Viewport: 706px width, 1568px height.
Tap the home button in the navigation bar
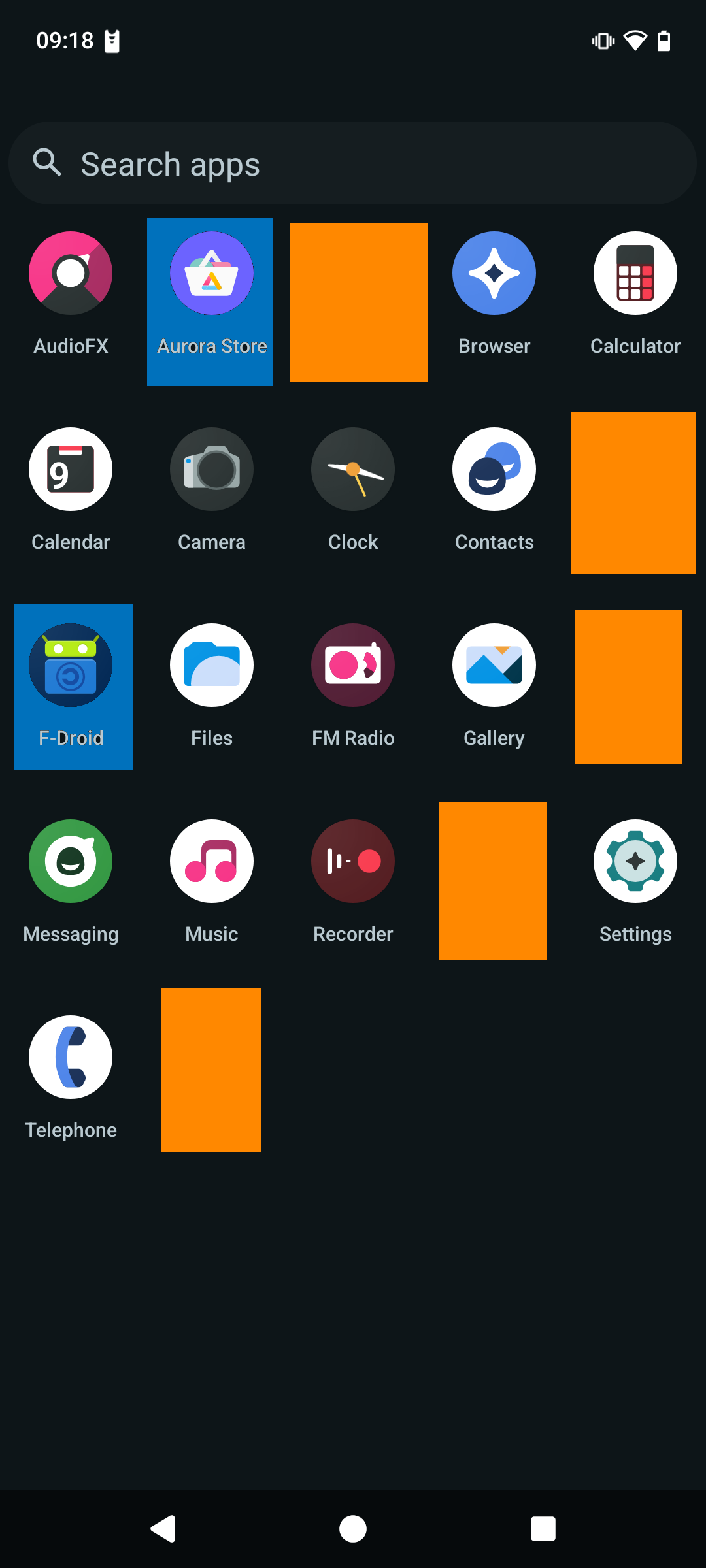coord(353,1529)
